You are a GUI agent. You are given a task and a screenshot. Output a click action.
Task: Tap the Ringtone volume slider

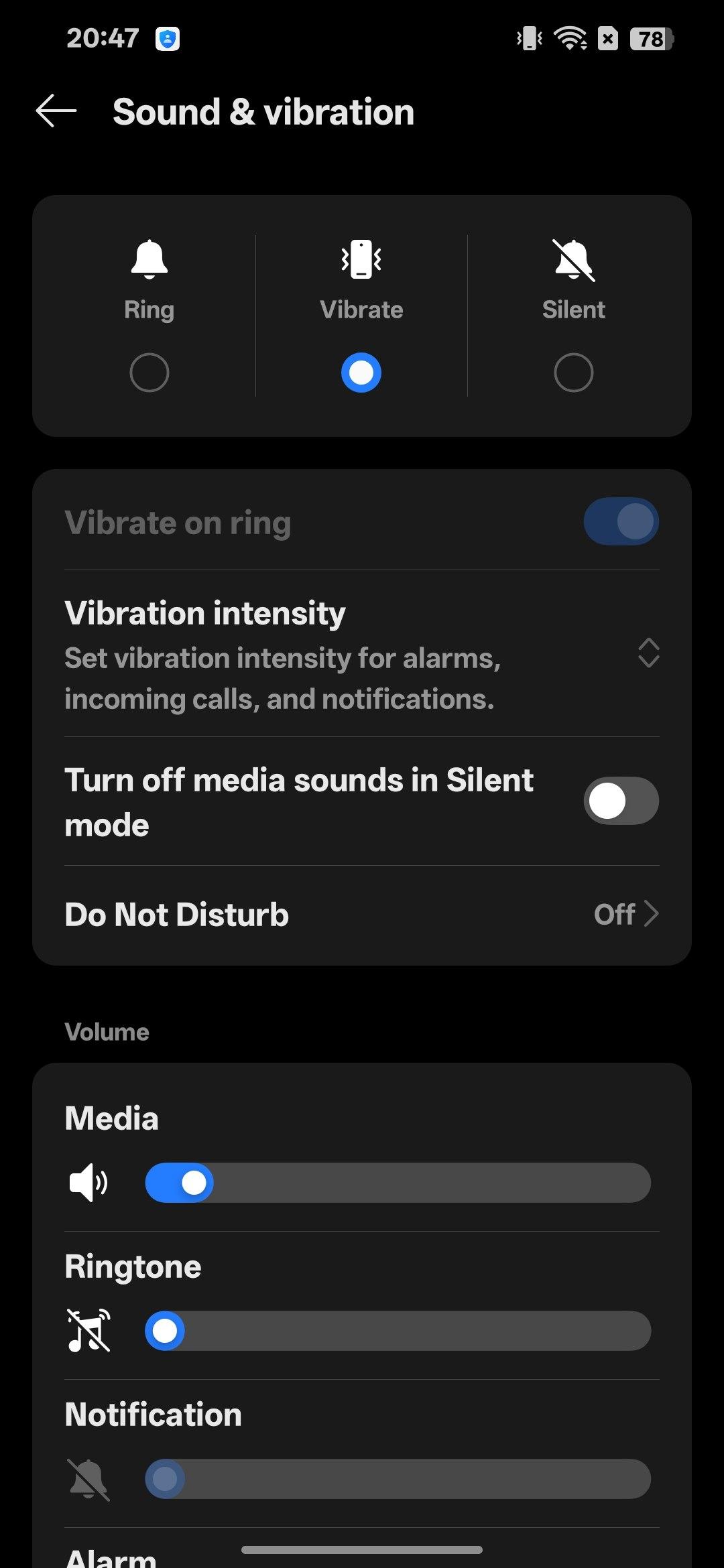tap(398, 1331)
